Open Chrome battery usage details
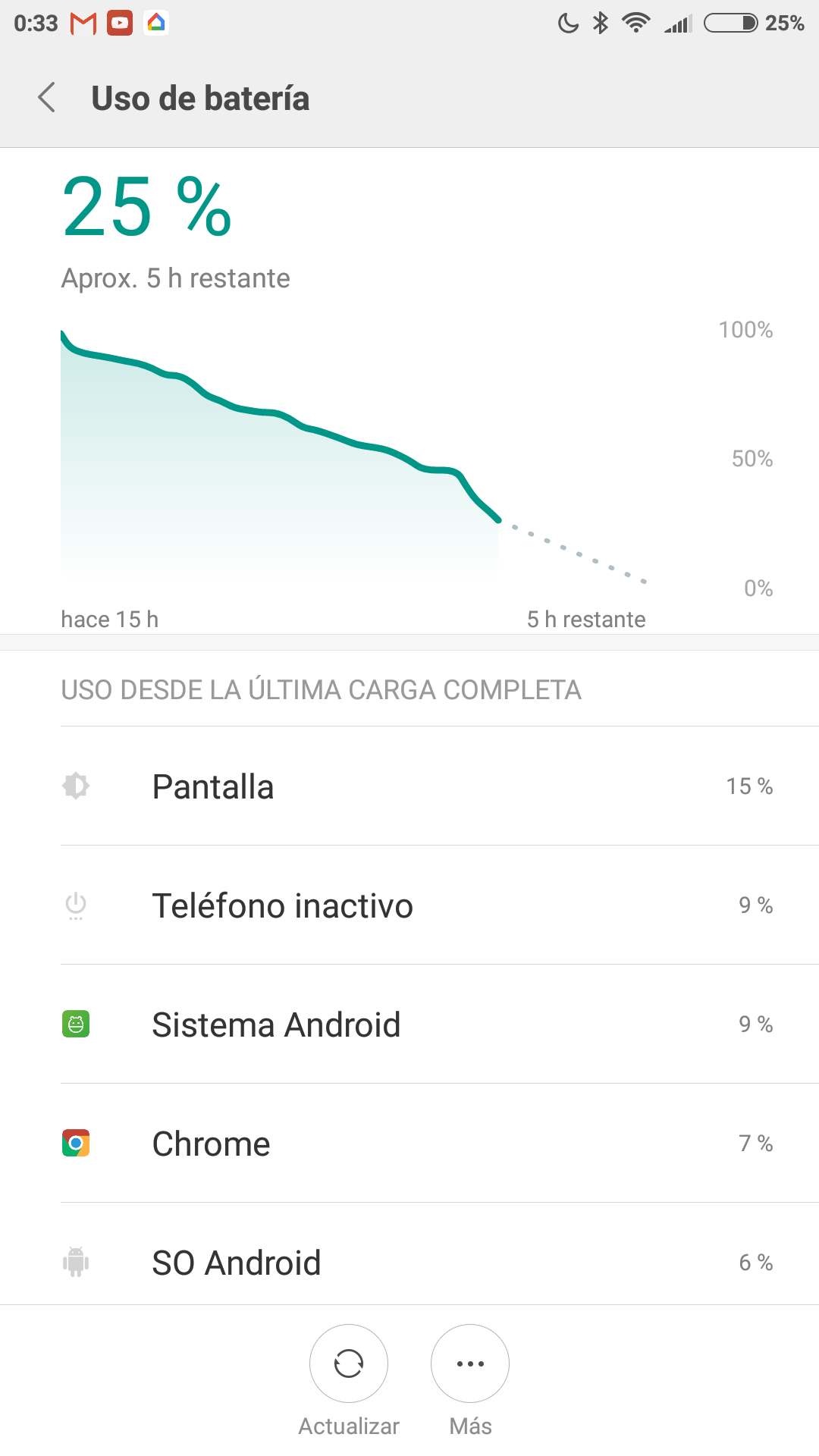 pyautogui.click(x=409, y=1144)
